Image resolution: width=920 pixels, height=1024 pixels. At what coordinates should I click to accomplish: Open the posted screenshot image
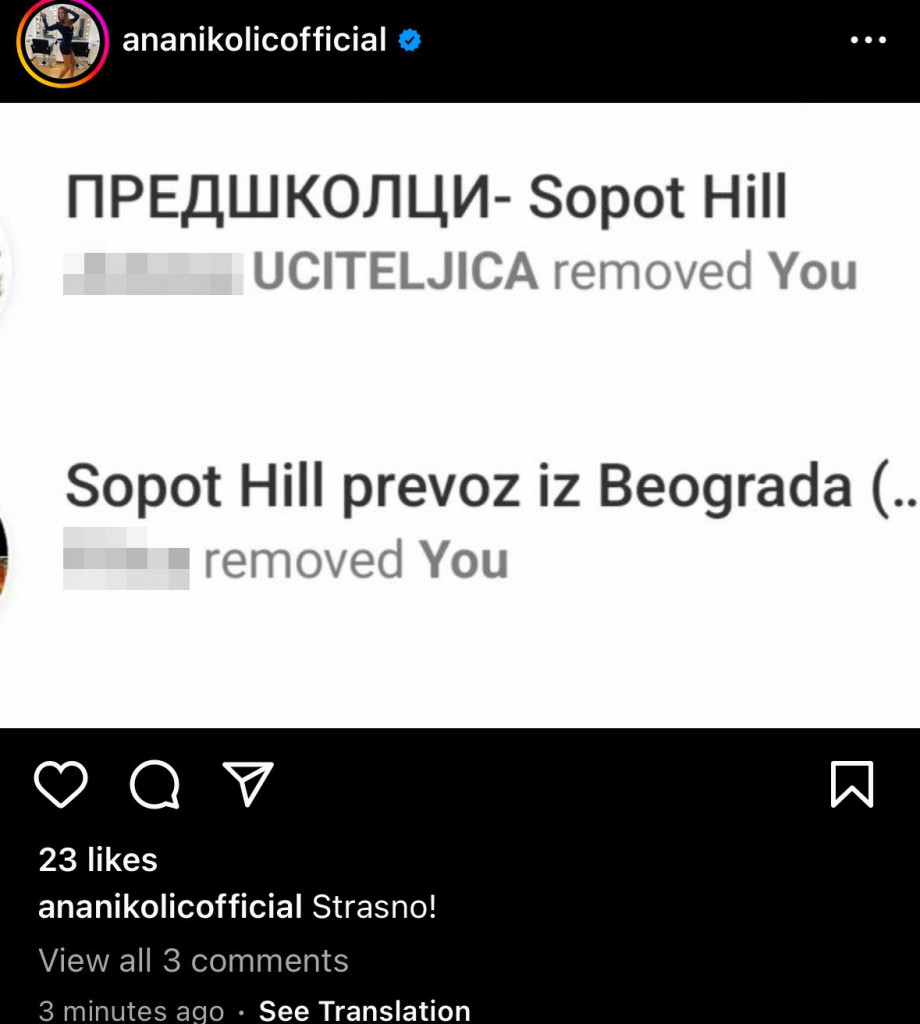[460, 415]
